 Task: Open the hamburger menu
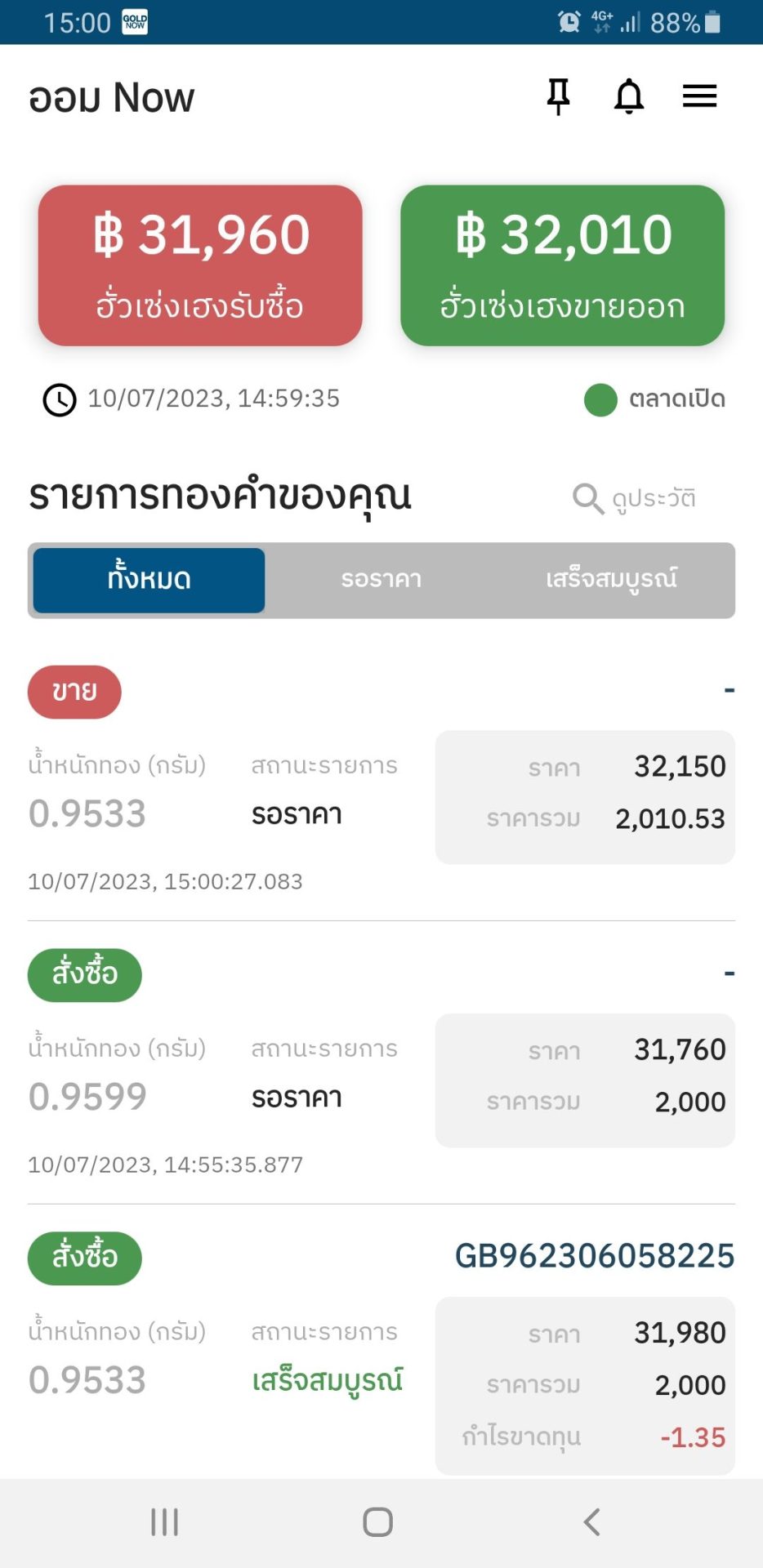[x=699, y=96]
